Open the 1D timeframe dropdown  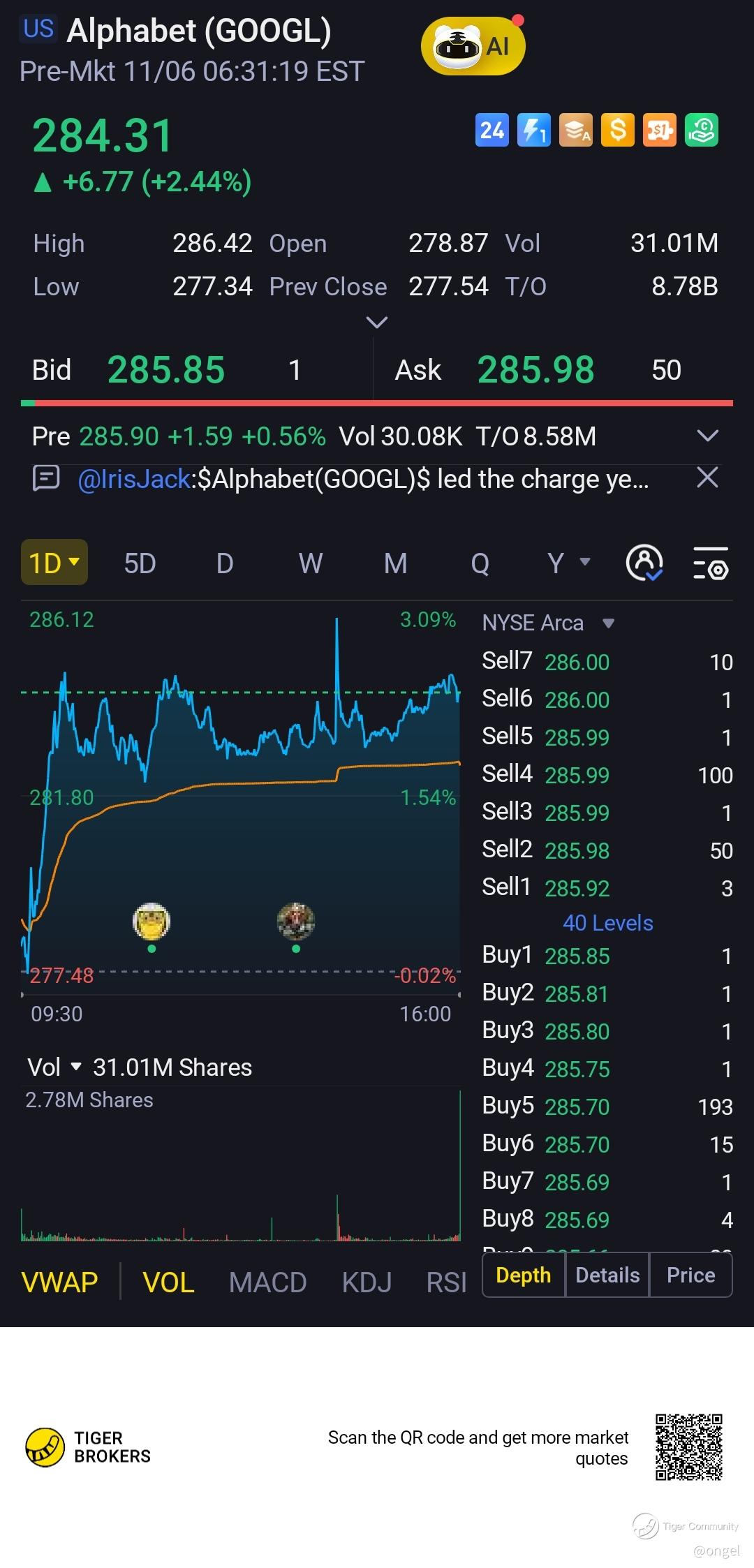pyautogui.click(x=54, y=563)
